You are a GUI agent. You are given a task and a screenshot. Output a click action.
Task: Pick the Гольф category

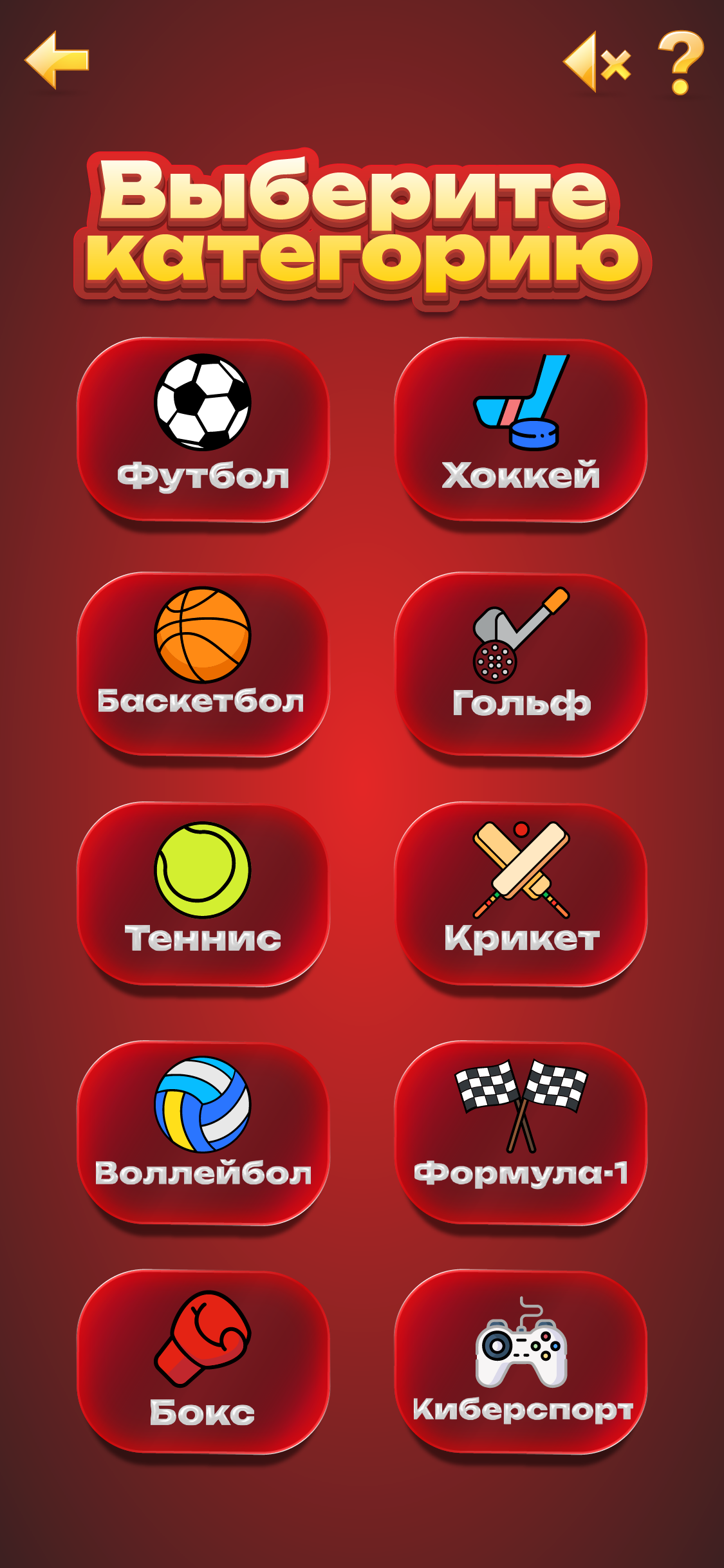(x=521, y=664)
